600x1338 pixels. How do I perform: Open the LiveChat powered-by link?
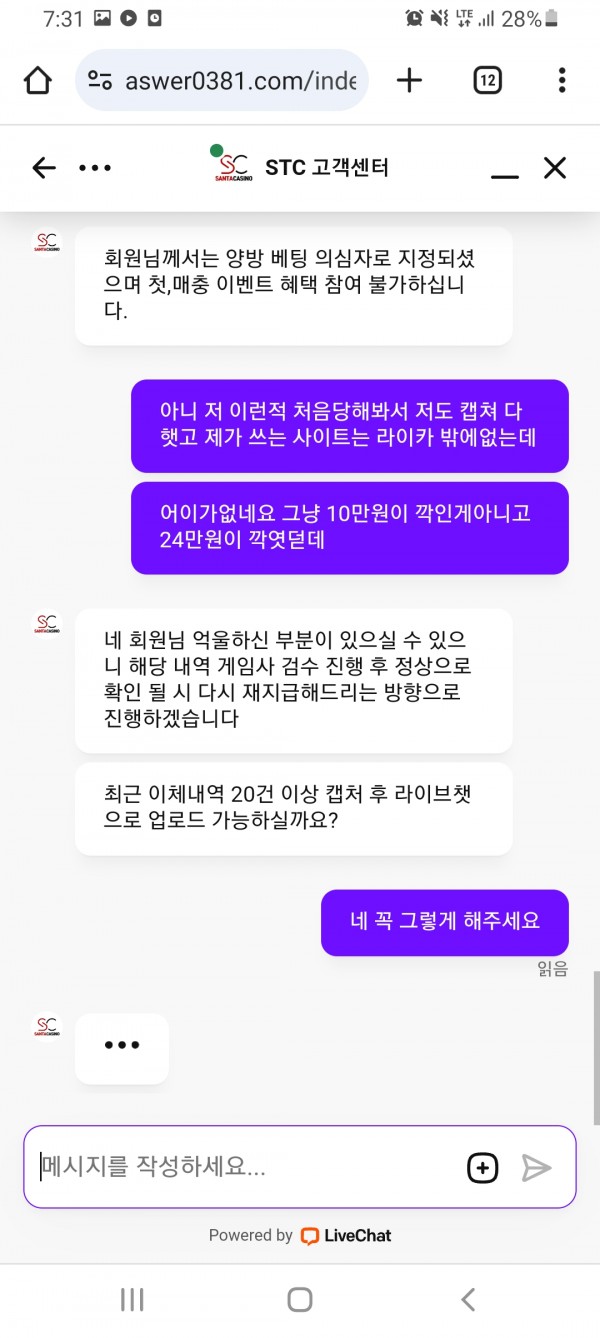pos(346,1236)
